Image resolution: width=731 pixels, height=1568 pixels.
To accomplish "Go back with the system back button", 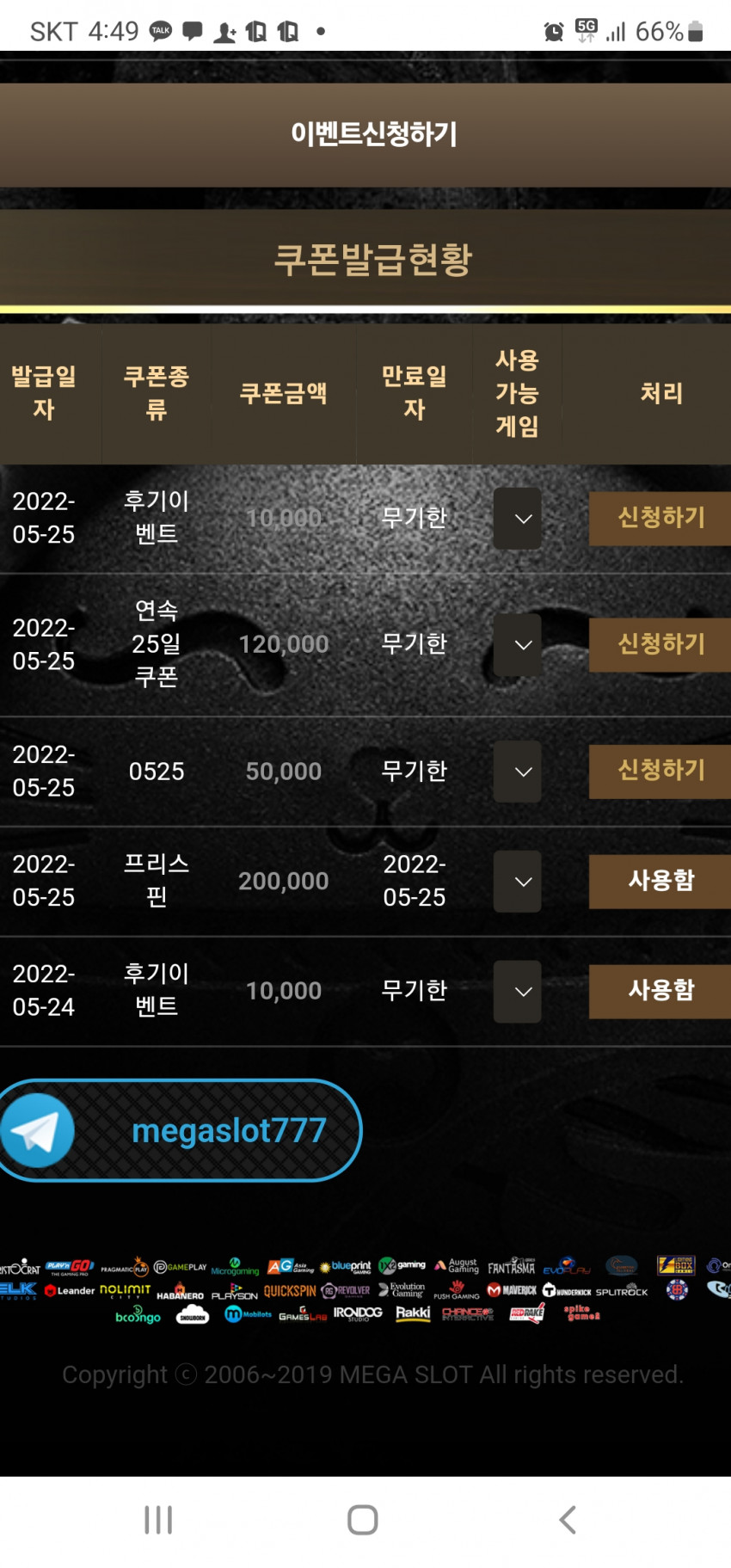I will click(568, 1520).
